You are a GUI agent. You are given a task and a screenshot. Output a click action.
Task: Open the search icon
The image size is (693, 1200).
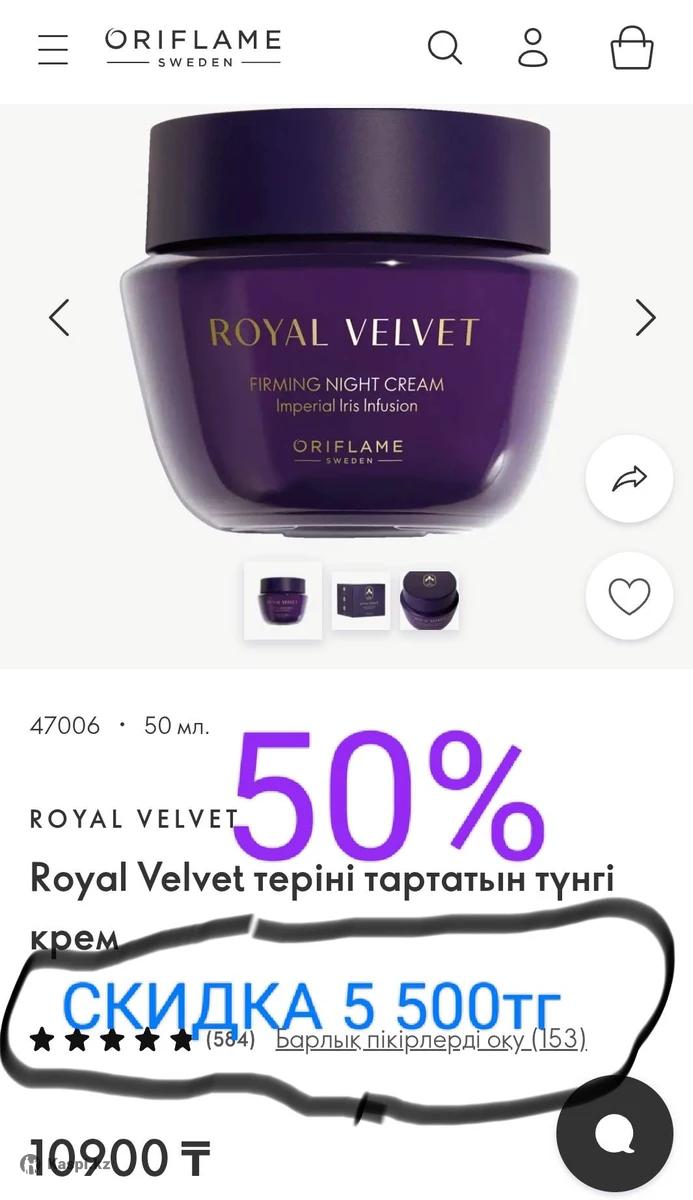coord(445,47)
